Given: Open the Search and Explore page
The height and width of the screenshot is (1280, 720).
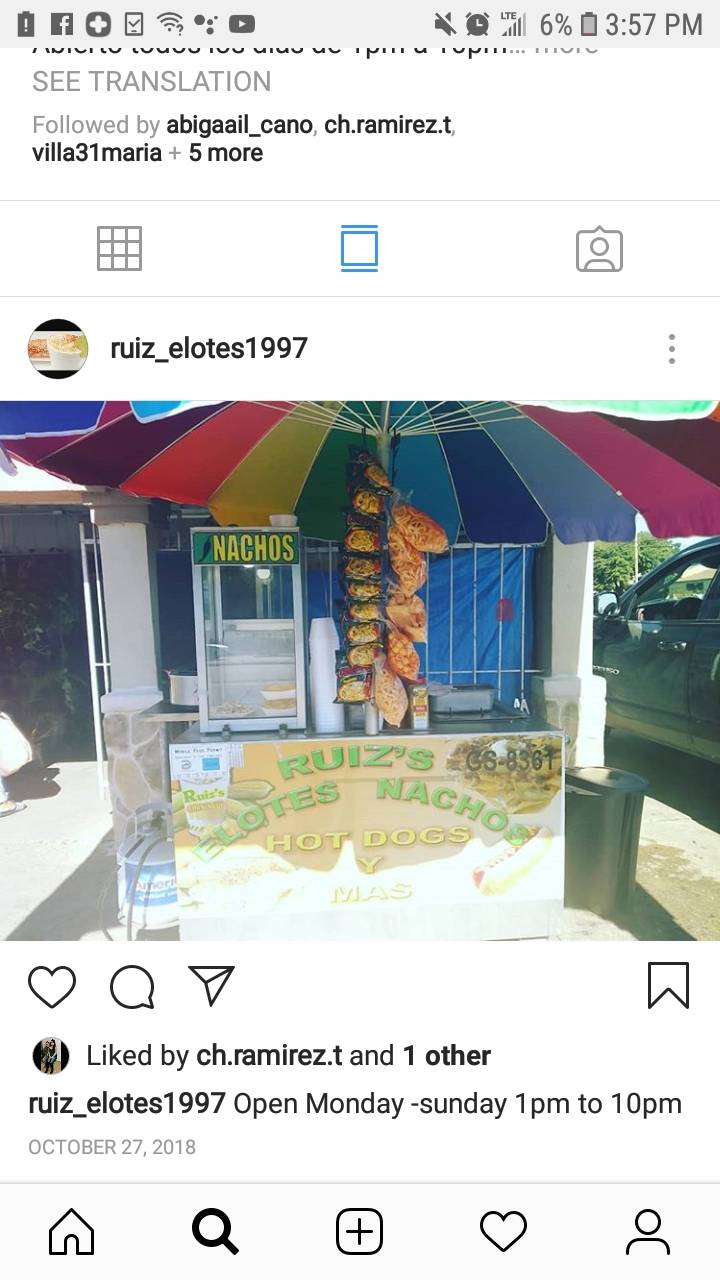Looking at the screenshot, I should coord(215,1231).
